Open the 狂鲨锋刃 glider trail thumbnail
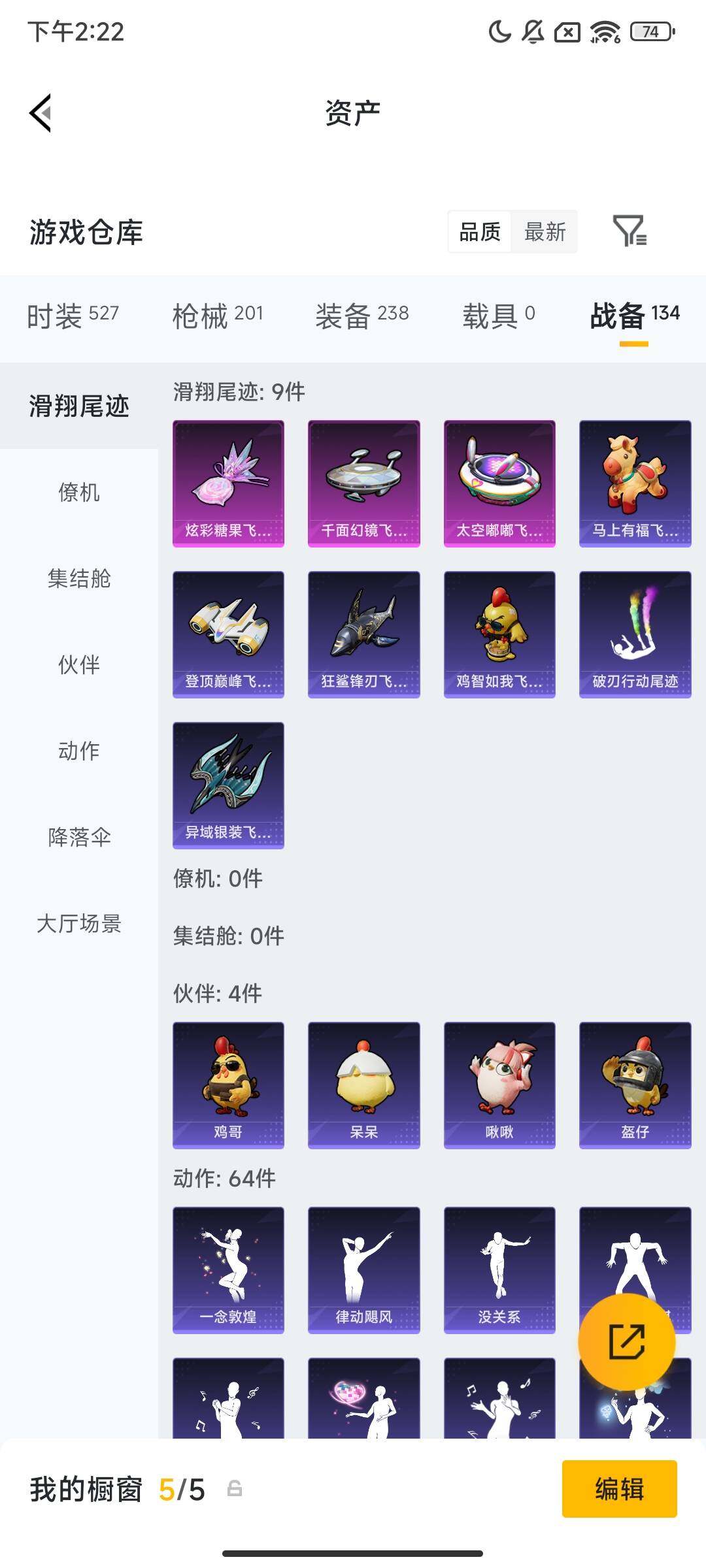706x1568 pixels. pos(363,635)
